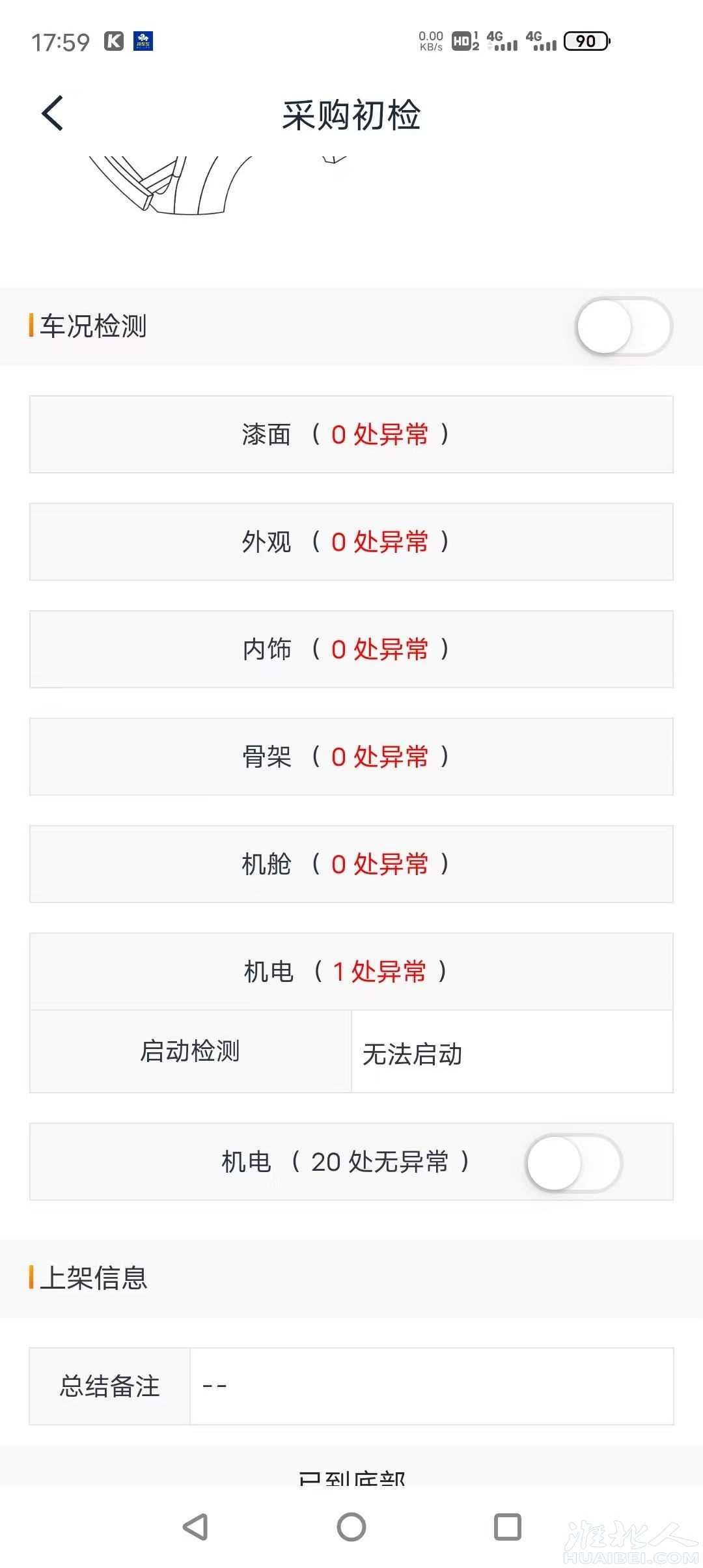Tap the system home button

pyautogui.click(x=351, y=1526)
